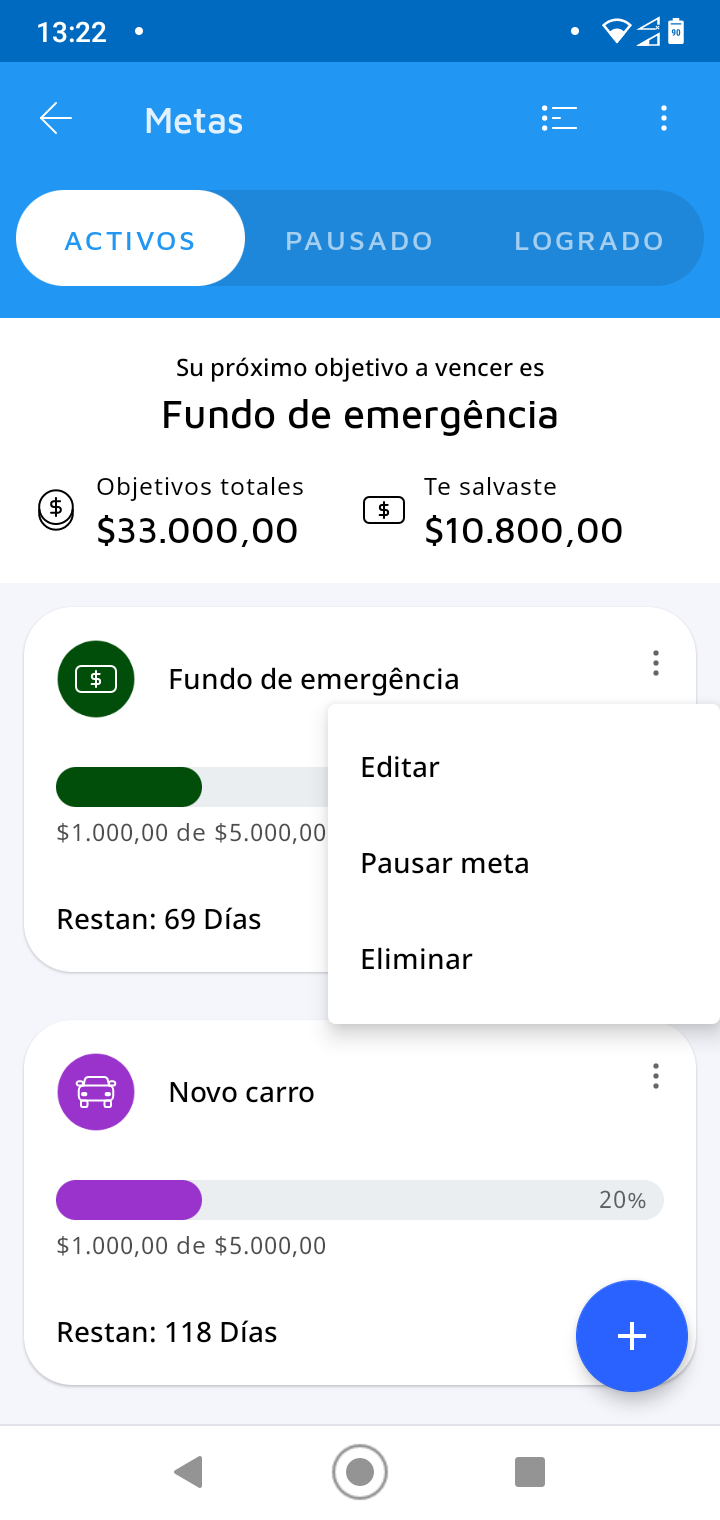Open the list view icon in the header
720x1520 pixels.
559,118
